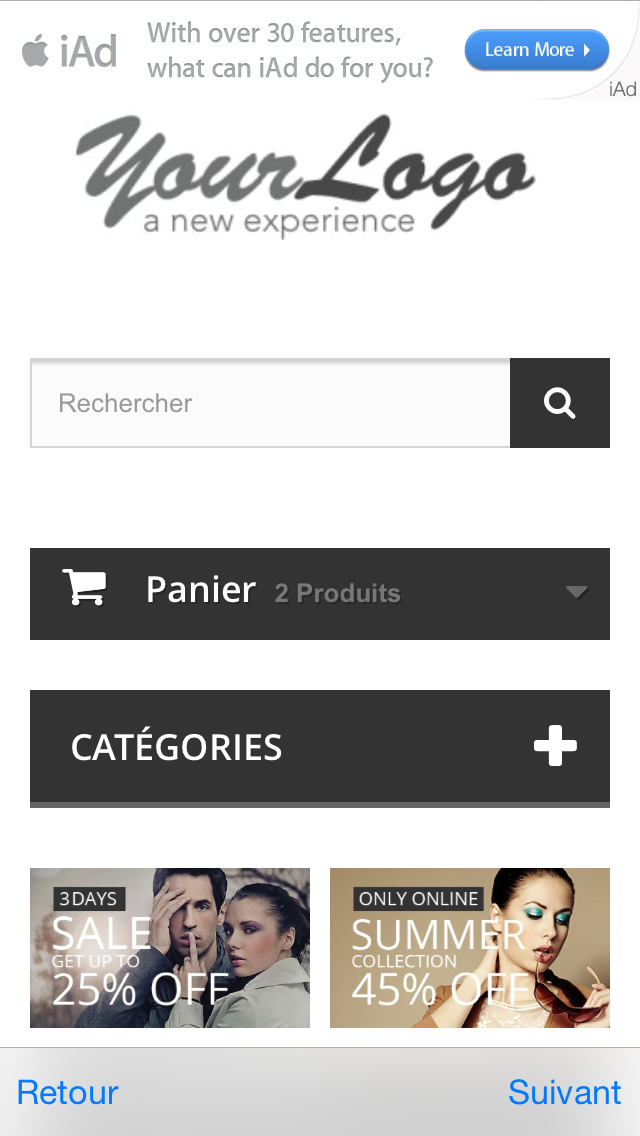The height and width of the screenshot is (1136, 640).
Task: Go forward with Suivant
Action: 564,1092
